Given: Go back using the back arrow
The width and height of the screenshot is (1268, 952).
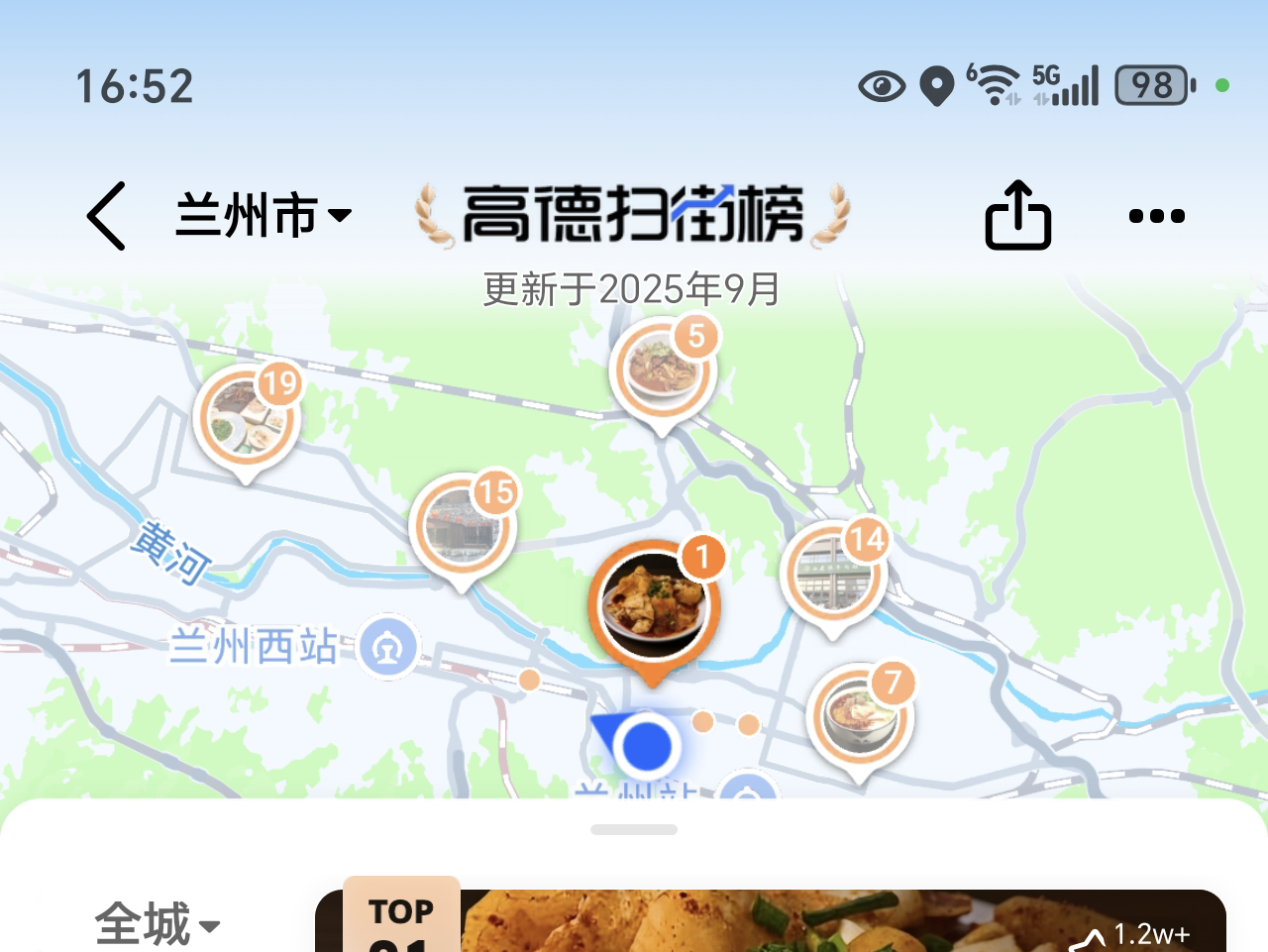Looking at the screenshot, I should (x=106, y=215).
